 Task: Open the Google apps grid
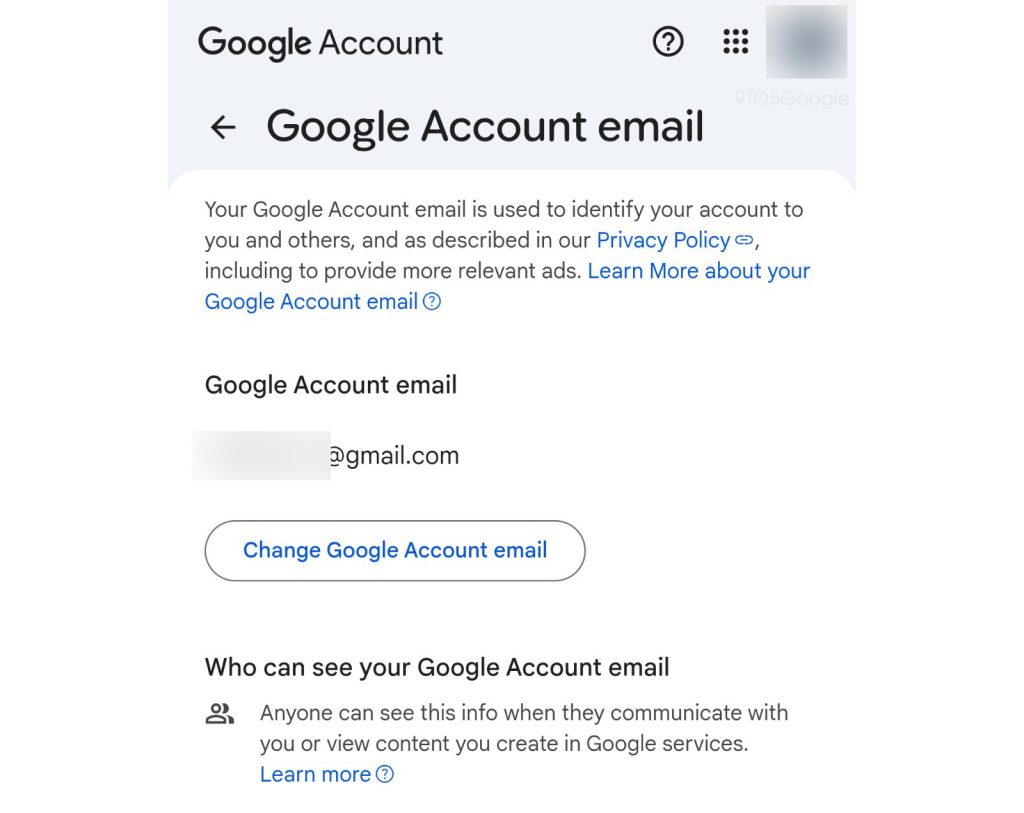[735, 41]
